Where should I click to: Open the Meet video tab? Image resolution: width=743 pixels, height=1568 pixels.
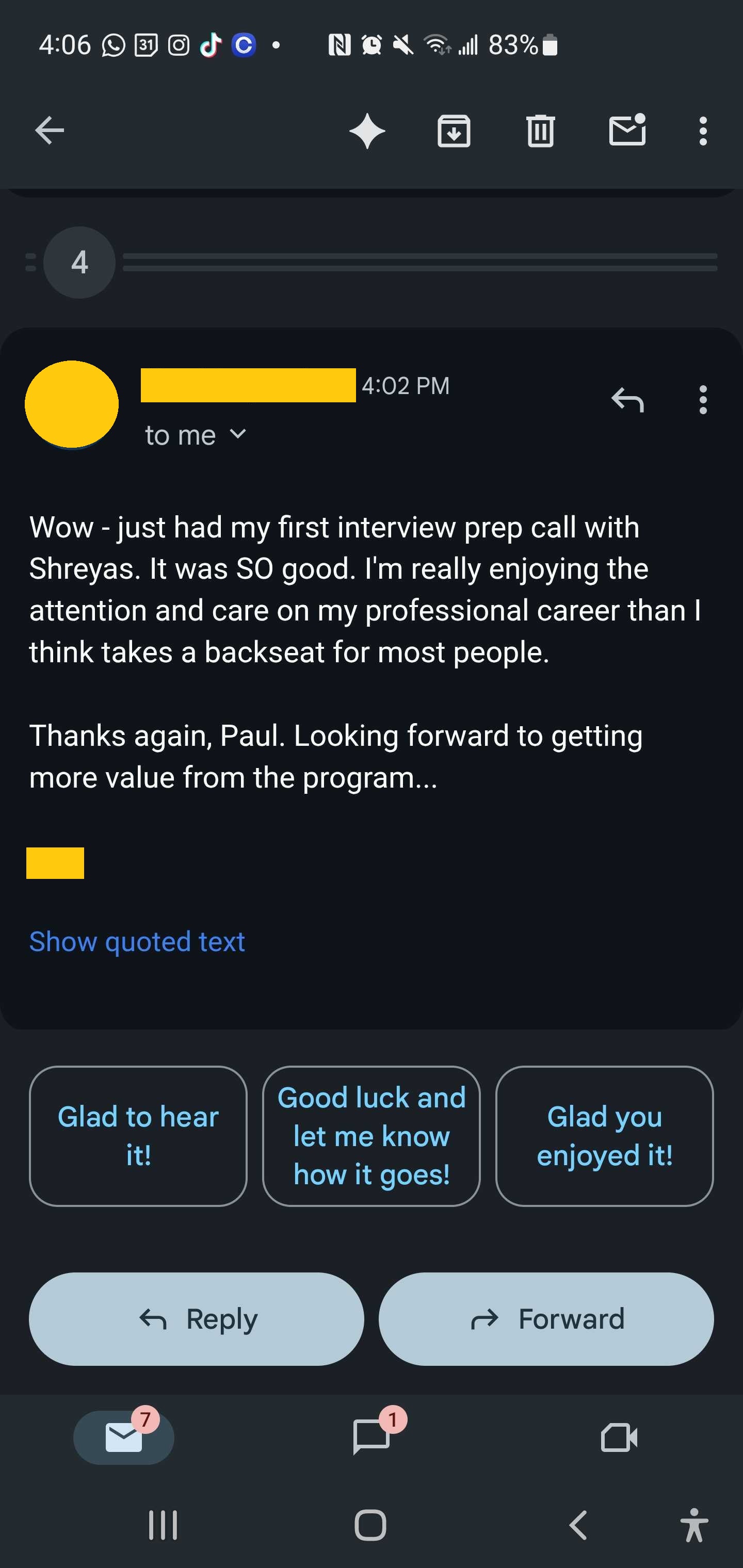point(619,1438)
